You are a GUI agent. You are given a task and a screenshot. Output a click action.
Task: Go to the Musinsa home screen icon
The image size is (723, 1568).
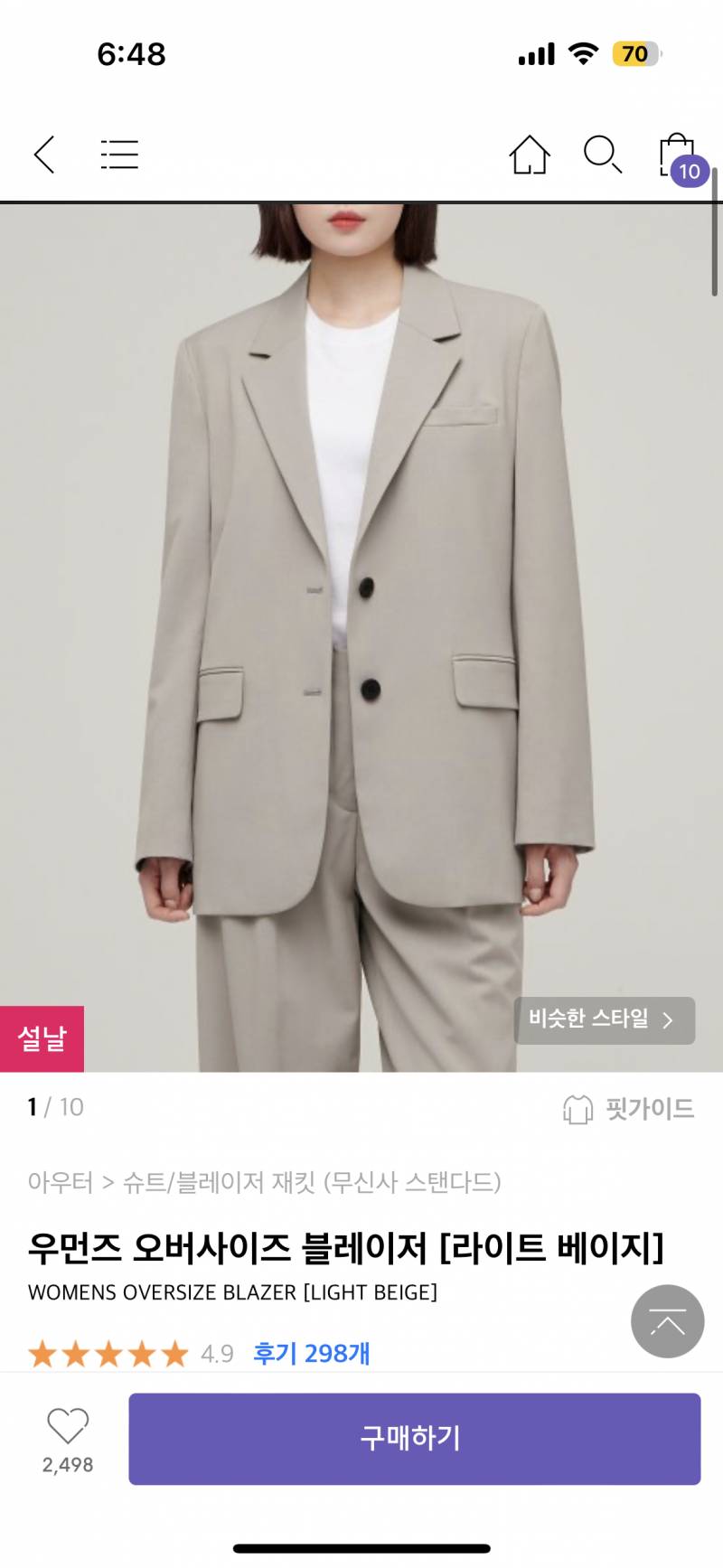[529, 154]
